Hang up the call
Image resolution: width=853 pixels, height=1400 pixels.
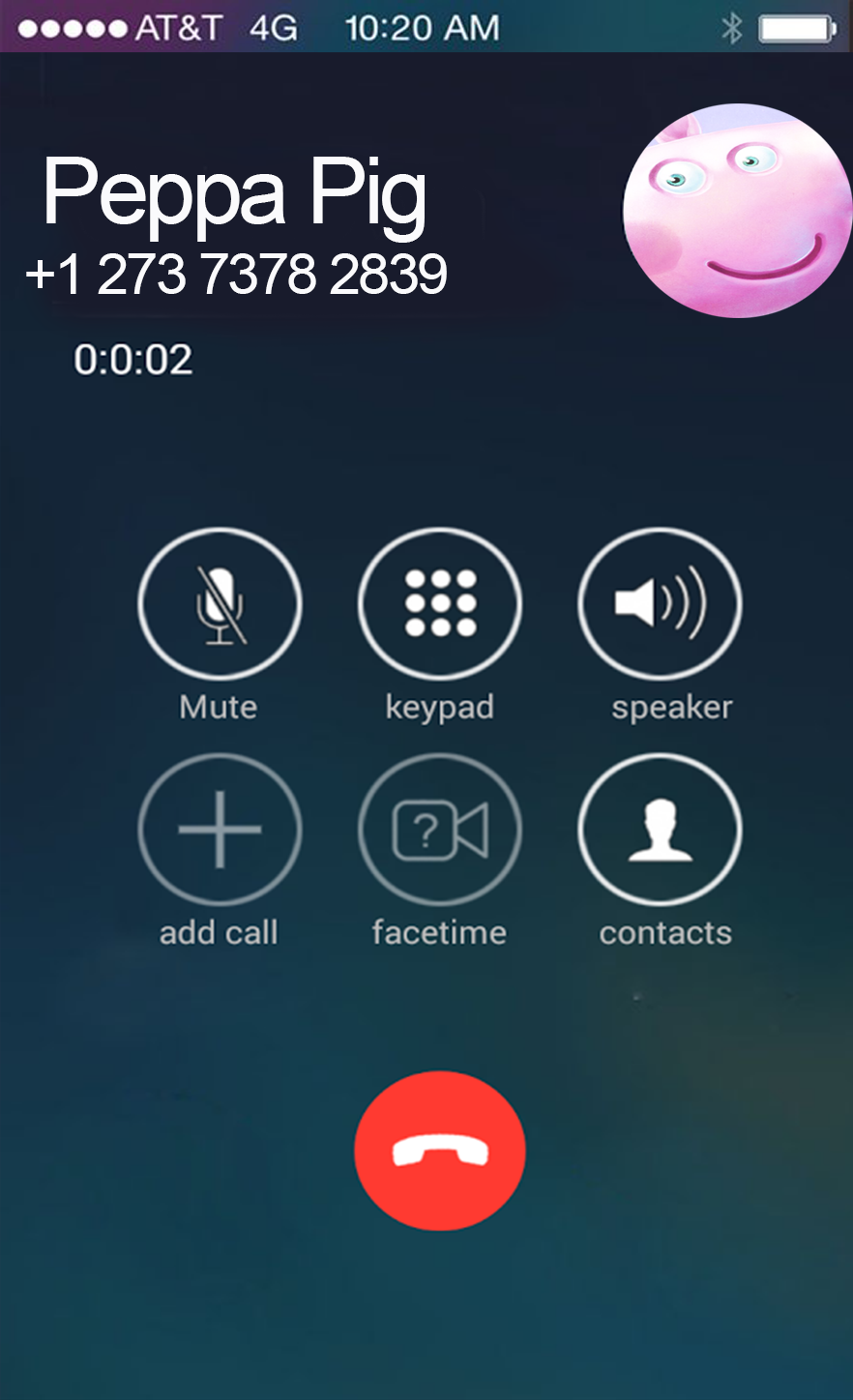(x=440, y=1150)
